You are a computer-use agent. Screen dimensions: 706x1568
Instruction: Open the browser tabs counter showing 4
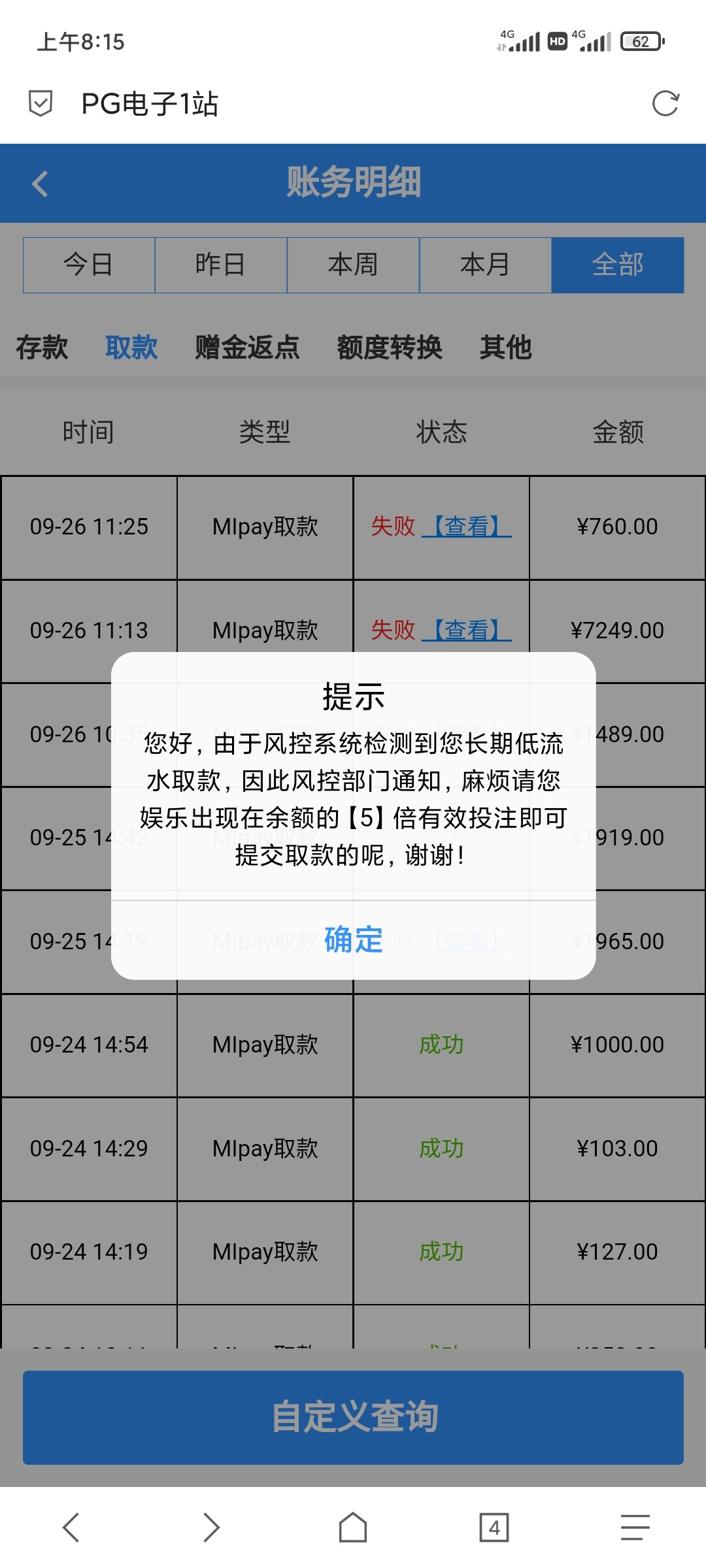[x=494, y=1526]
